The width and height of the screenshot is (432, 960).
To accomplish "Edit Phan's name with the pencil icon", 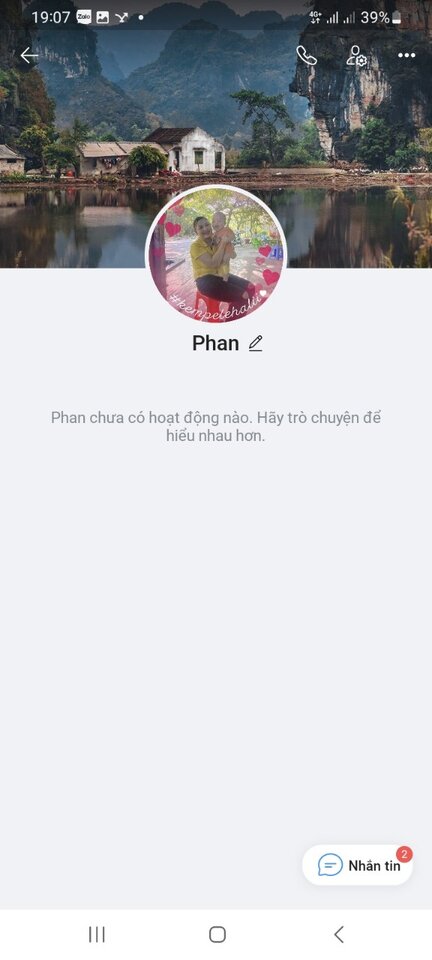I will 255,343.
